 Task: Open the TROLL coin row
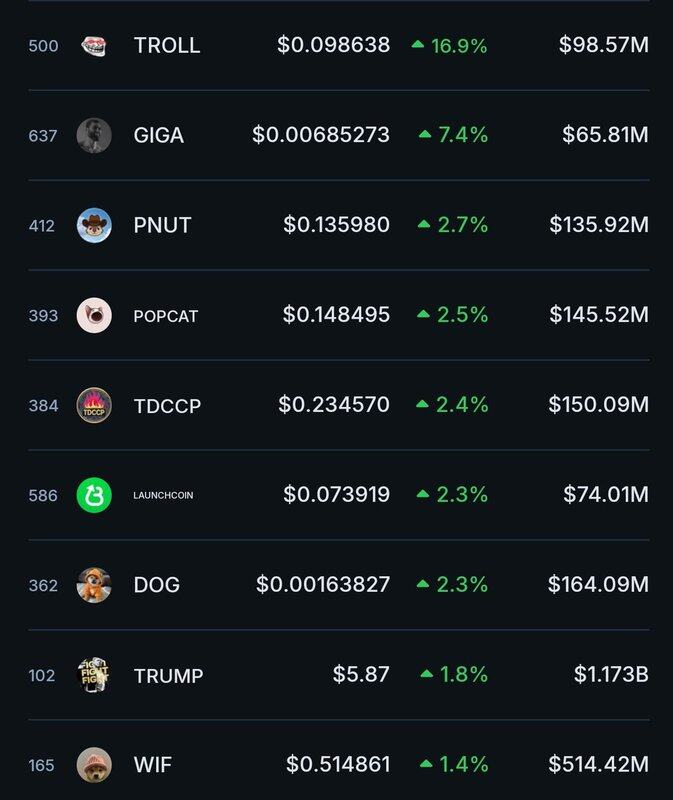point(166,45)
